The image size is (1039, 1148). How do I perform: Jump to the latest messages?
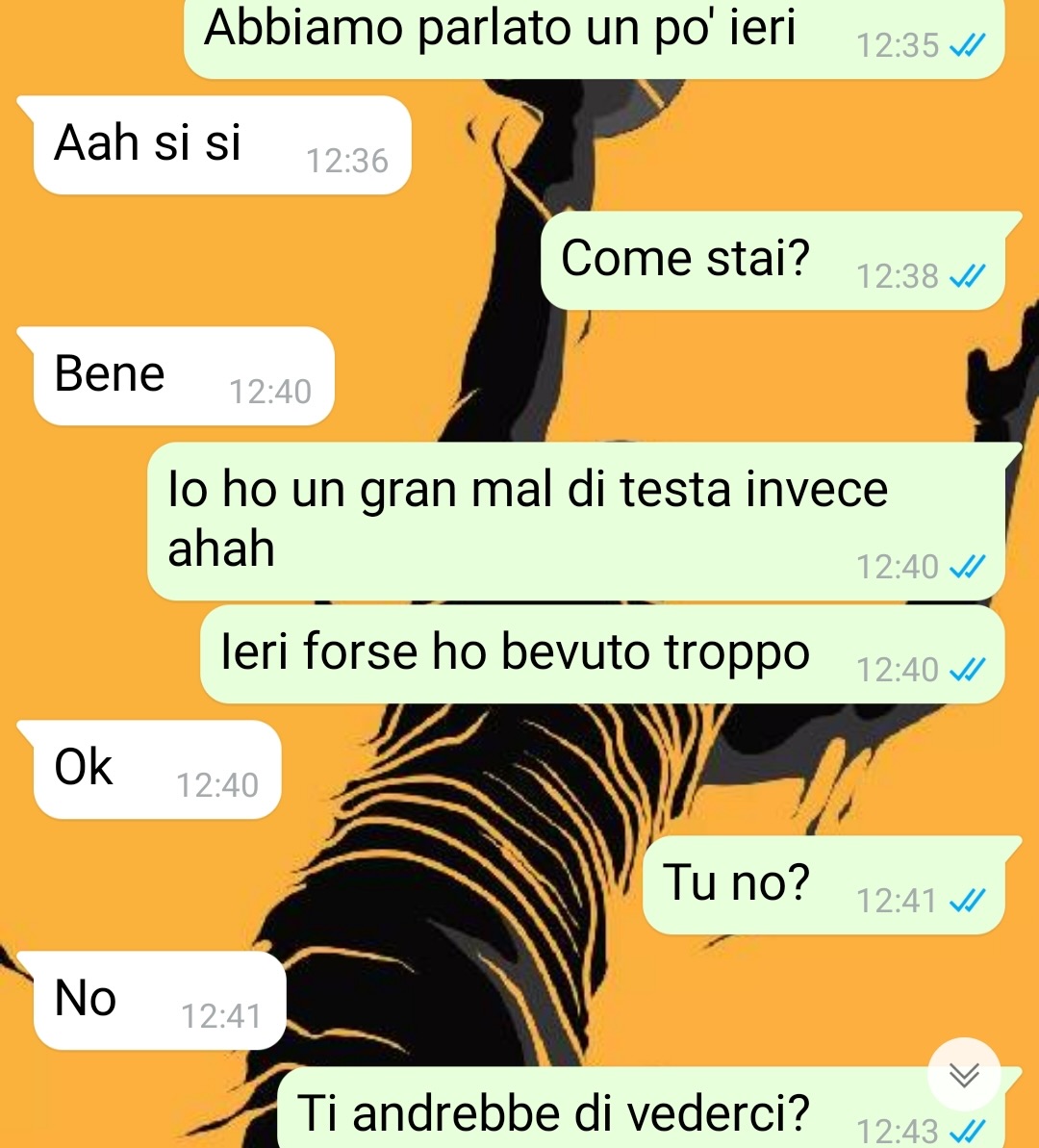(x=964, y=1074)
